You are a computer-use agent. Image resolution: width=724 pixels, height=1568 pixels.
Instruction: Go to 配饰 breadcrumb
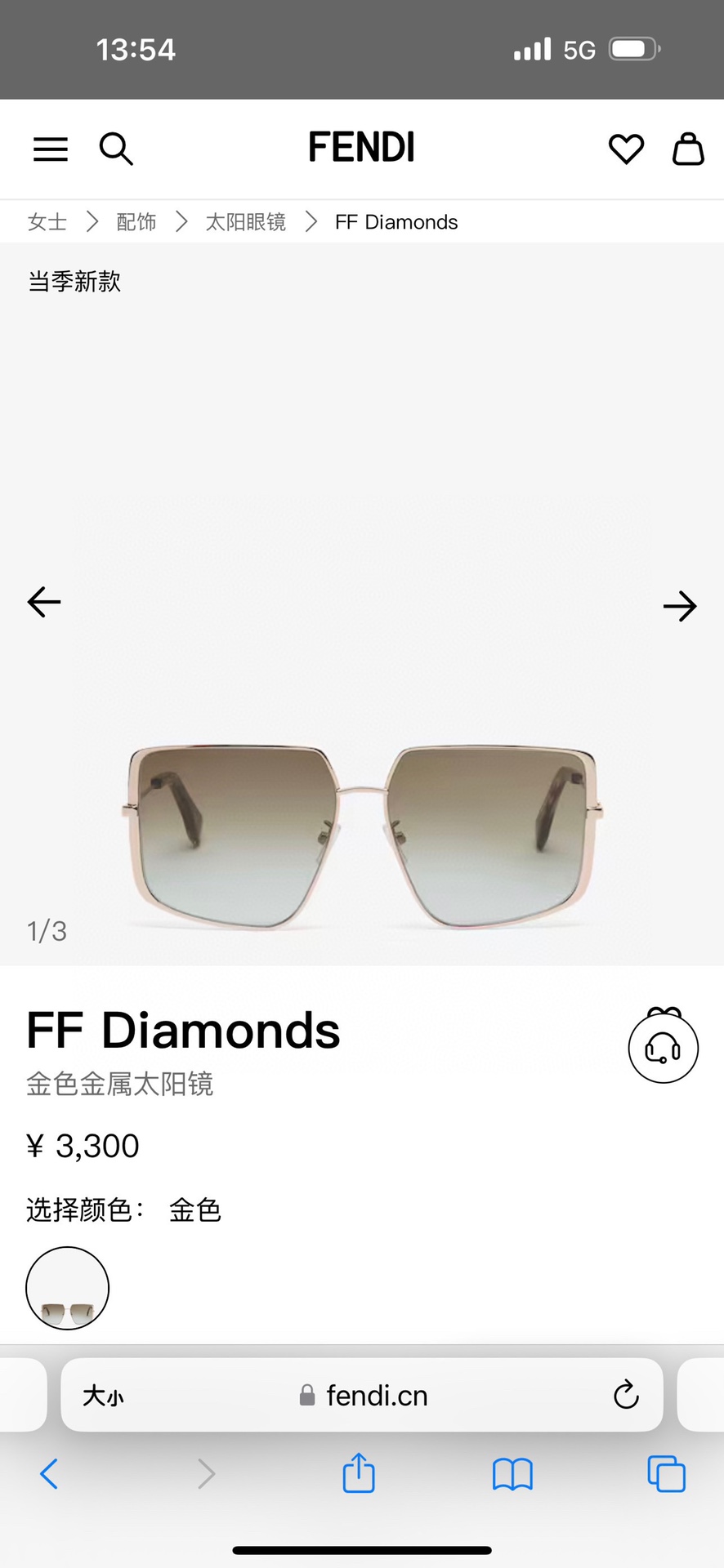click(136, 222)
